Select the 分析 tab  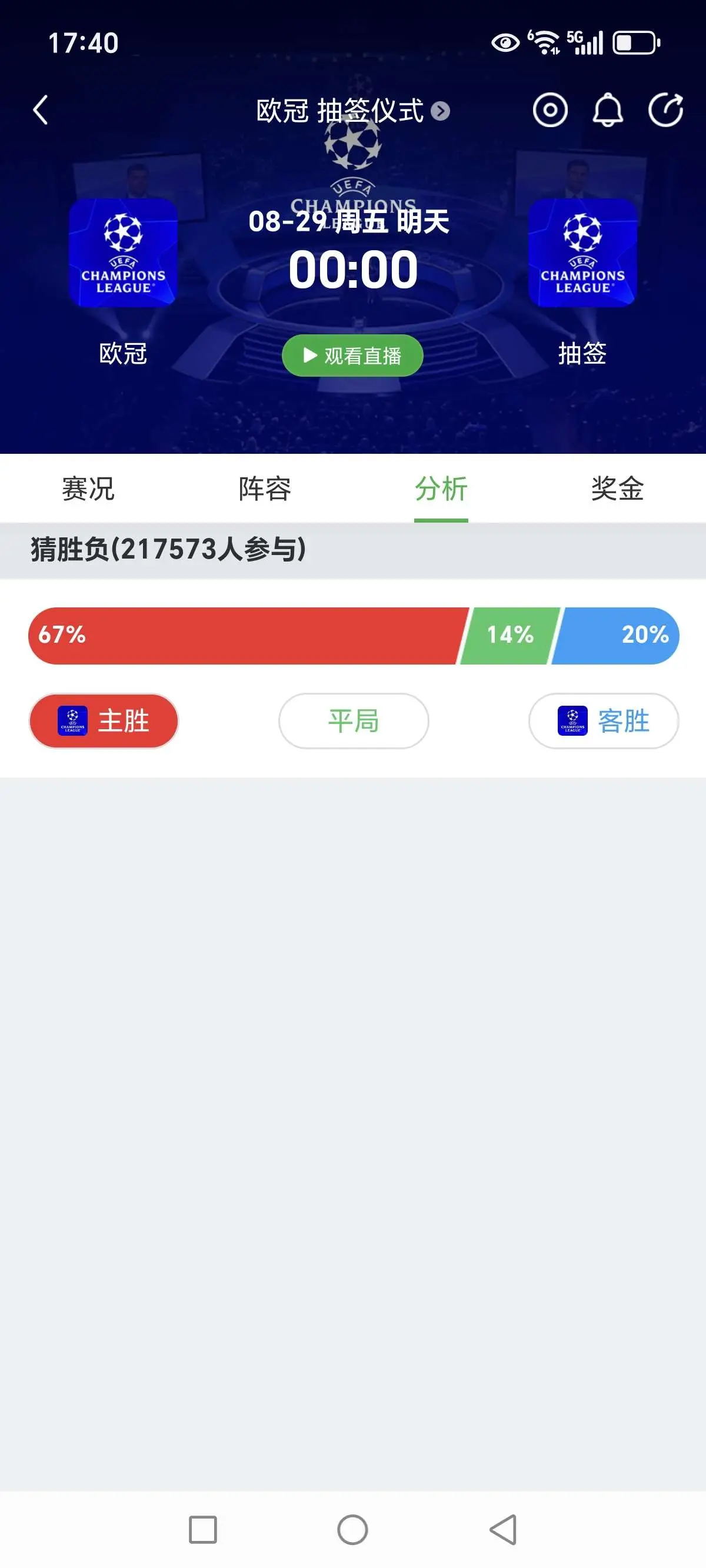coord(441,488)
